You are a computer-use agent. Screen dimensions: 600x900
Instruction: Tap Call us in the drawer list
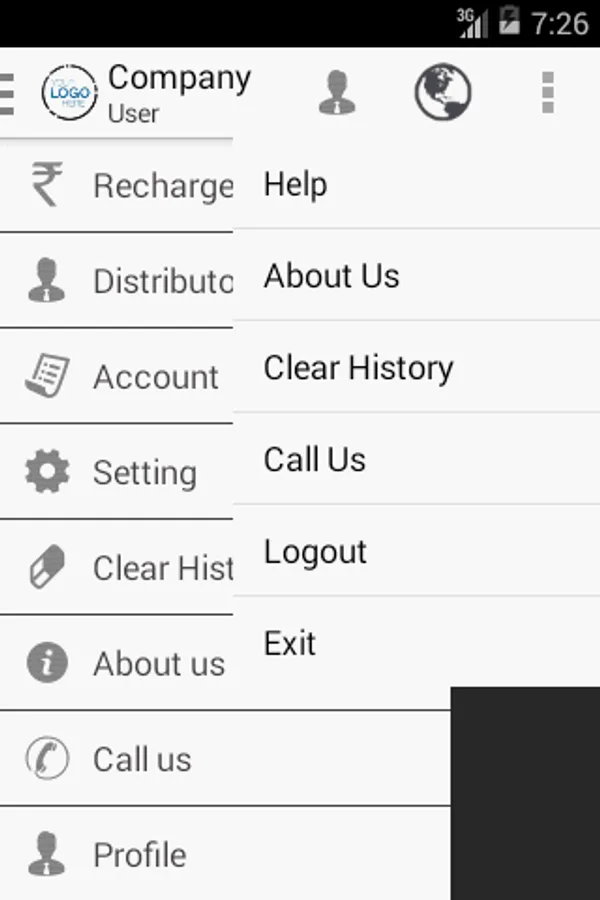(x=225, y=759)
